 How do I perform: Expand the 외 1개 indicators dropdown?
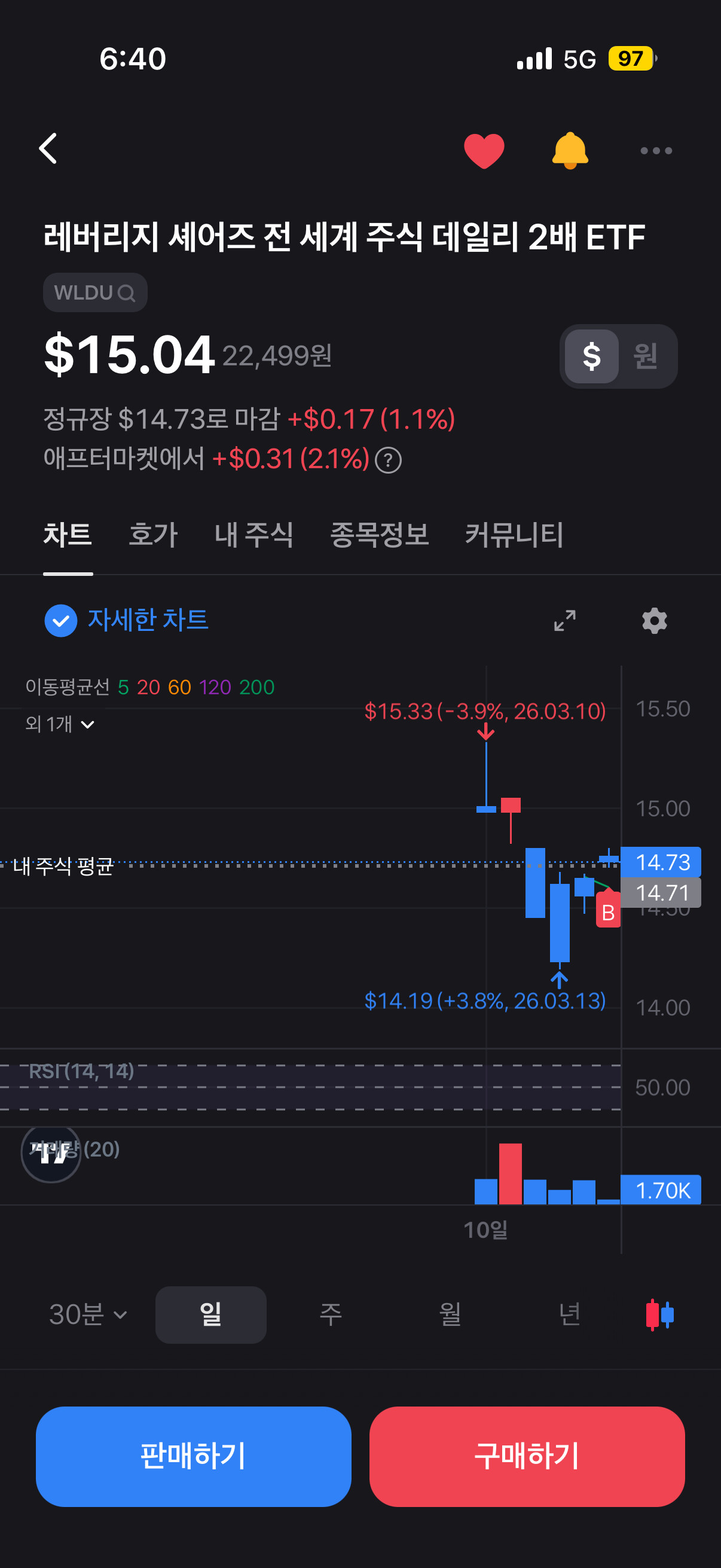coord(60,724)
